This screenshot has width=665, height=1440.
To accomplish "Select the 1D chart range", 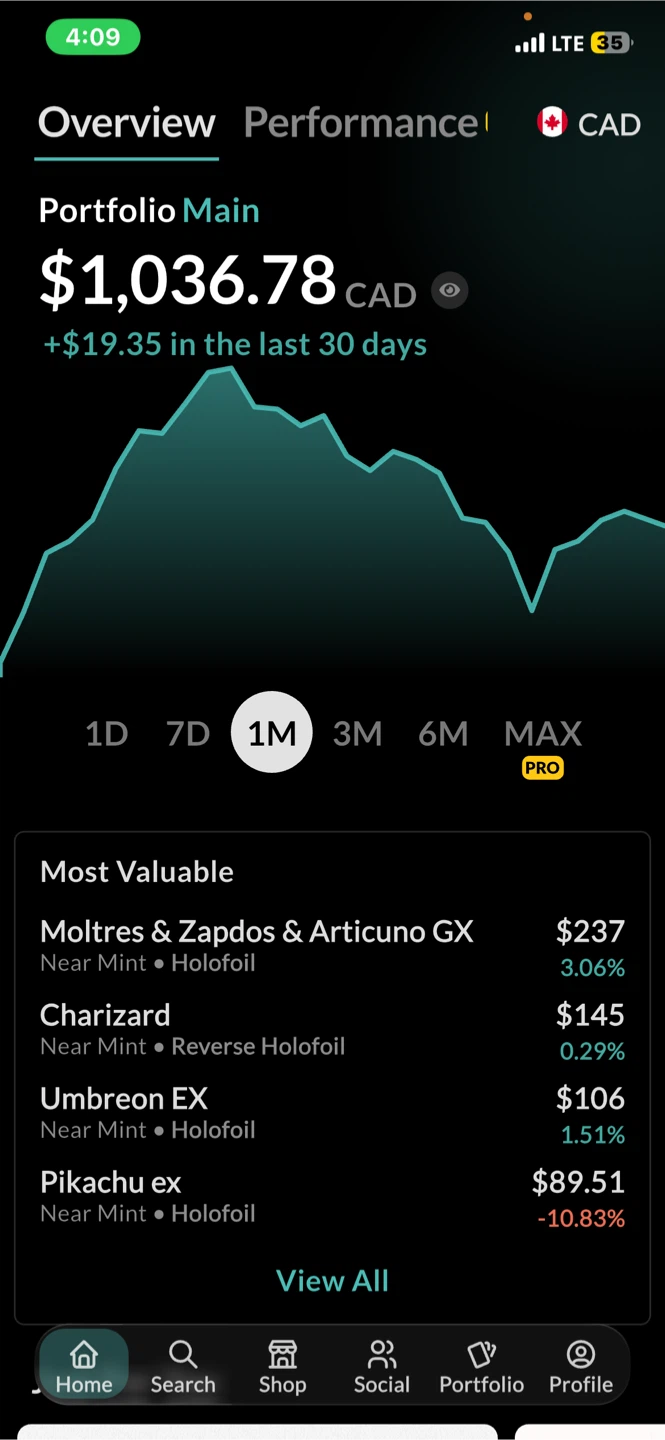I will pyautogui.click(x=107, y=734).
